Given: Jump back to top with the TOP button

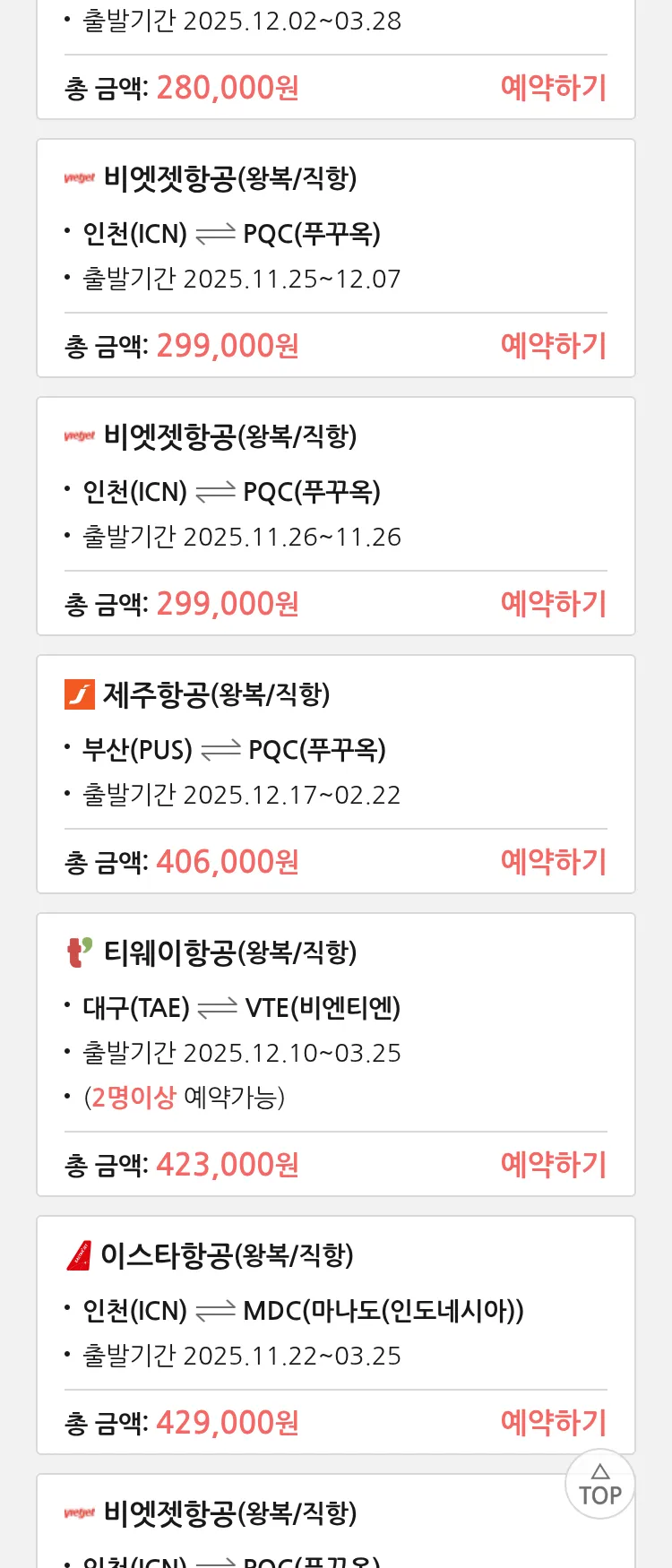Looking at the screenshot, I should (x=599, y=1485).
